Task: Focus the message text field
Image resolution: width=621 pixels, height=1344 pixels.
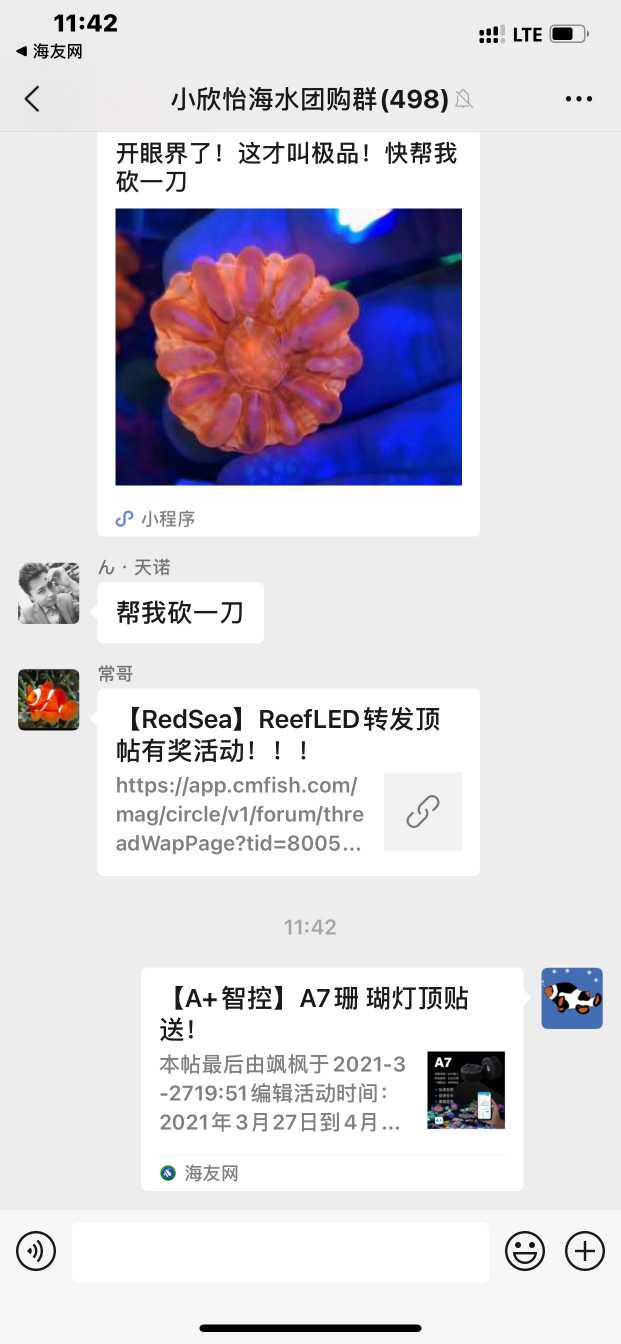Action: (x=280, y=1251)
